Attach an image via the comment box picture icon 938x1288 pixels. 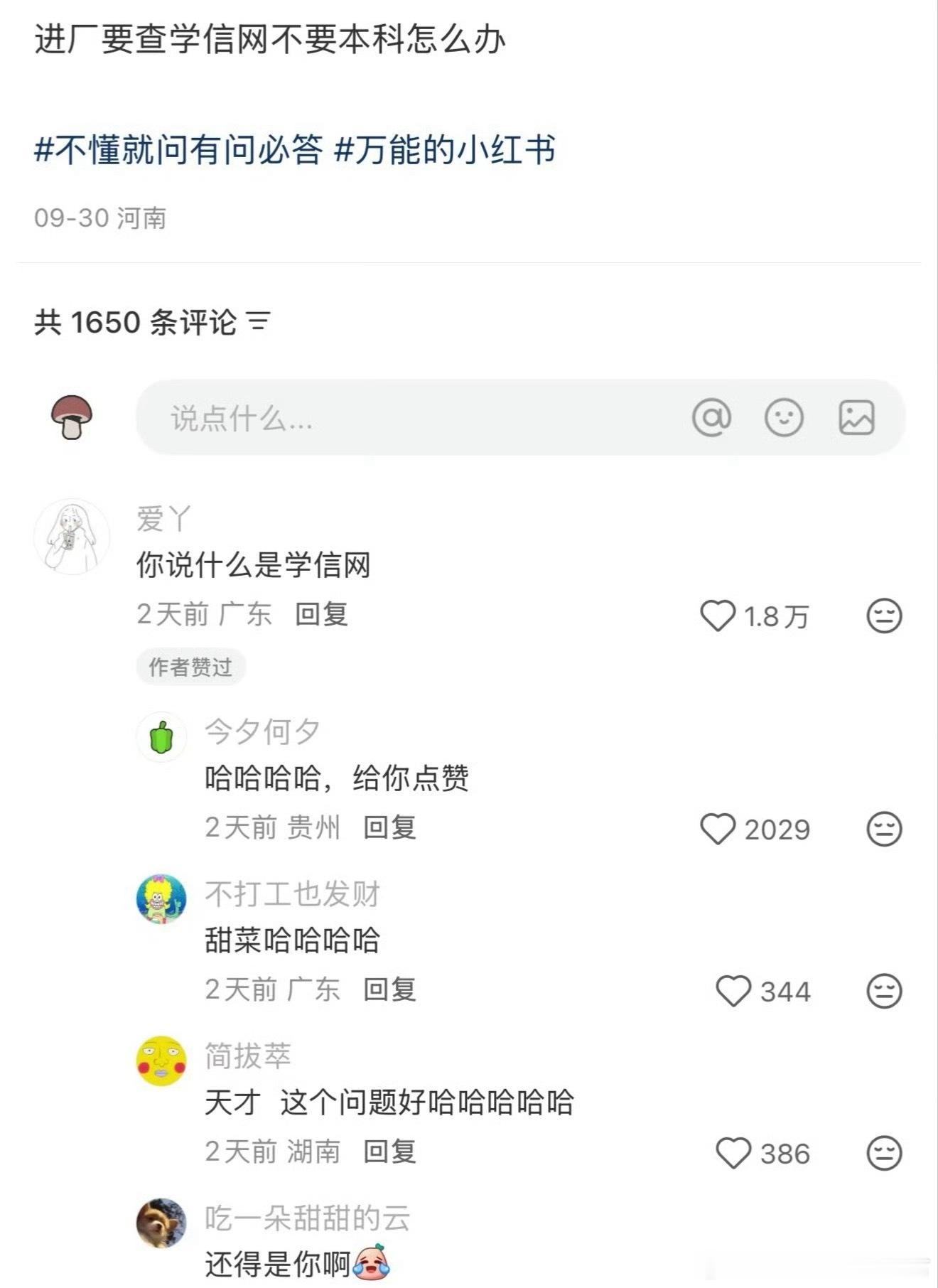tap(856, 417)
